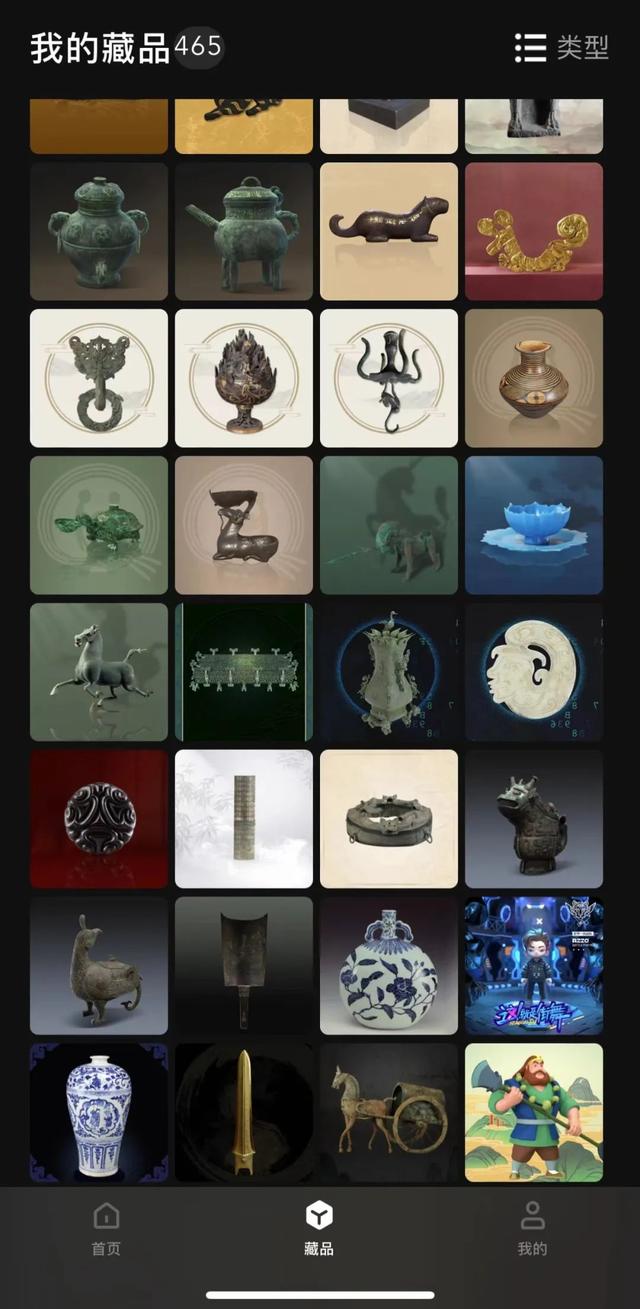This screenshot has width=640, height=1309.
Task: View the carved red lacquer disc
Action: click(99, 819)
